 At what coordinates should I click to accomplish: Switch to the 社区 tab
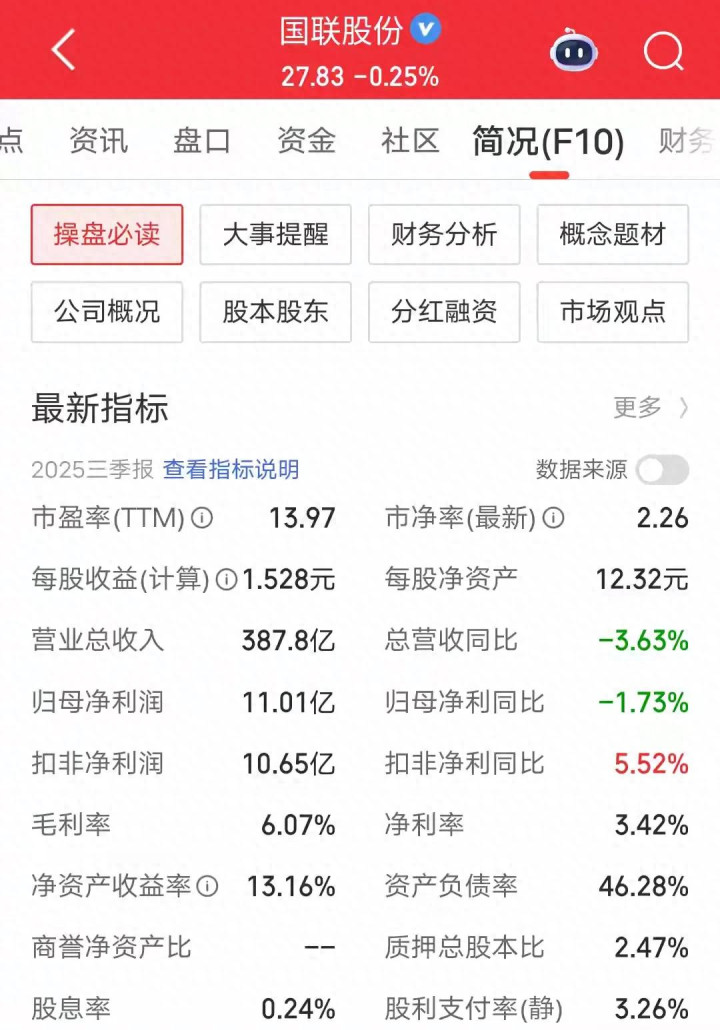[410, 141]
